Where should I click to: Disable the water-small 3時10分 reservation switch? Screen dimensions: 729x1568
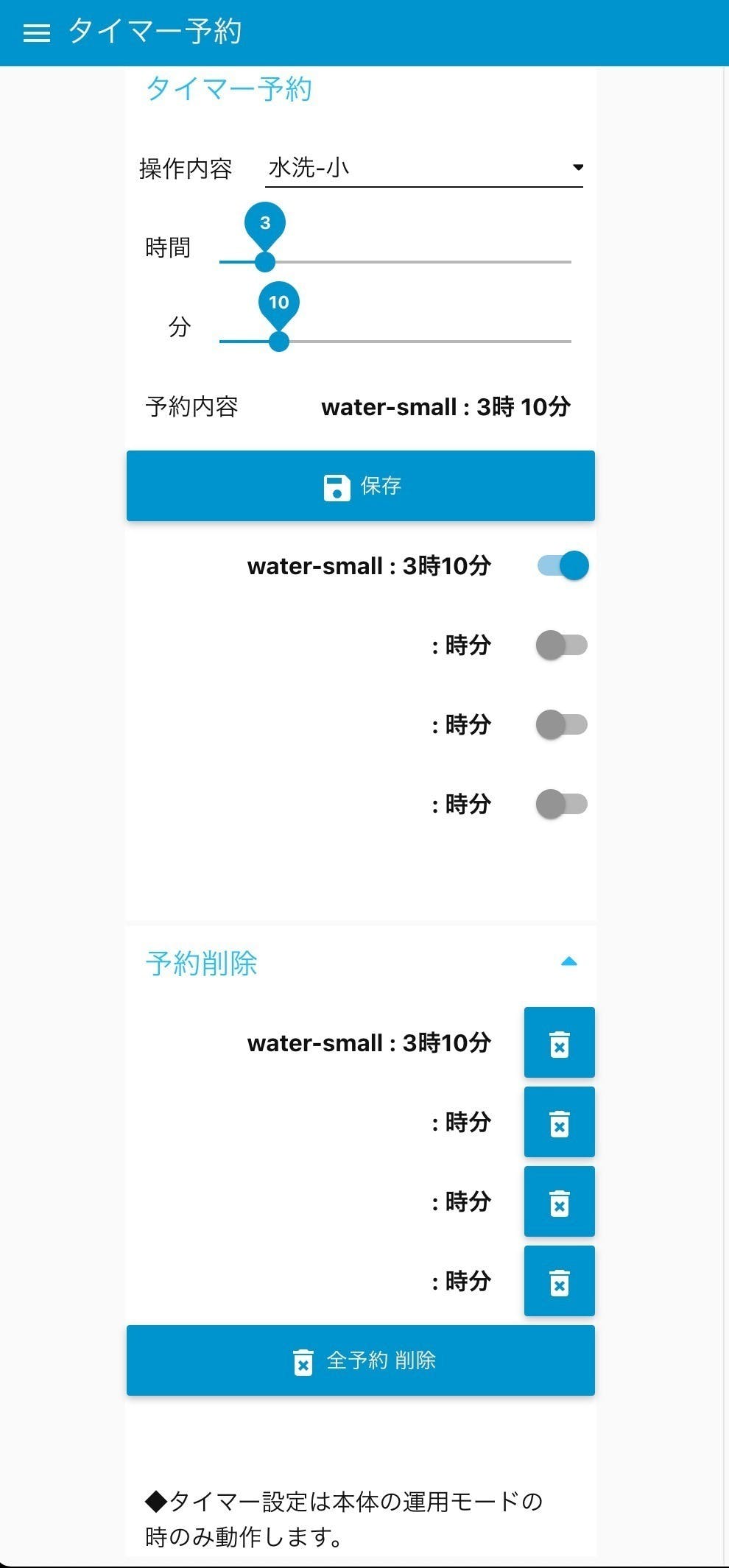click(x=563, y=565)
